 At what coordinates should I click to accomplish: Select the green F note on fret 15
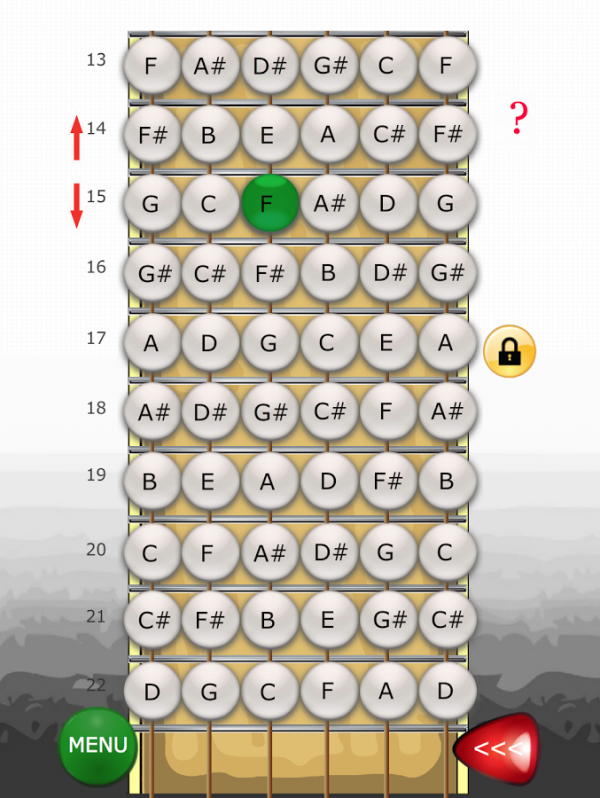point(270,203)
